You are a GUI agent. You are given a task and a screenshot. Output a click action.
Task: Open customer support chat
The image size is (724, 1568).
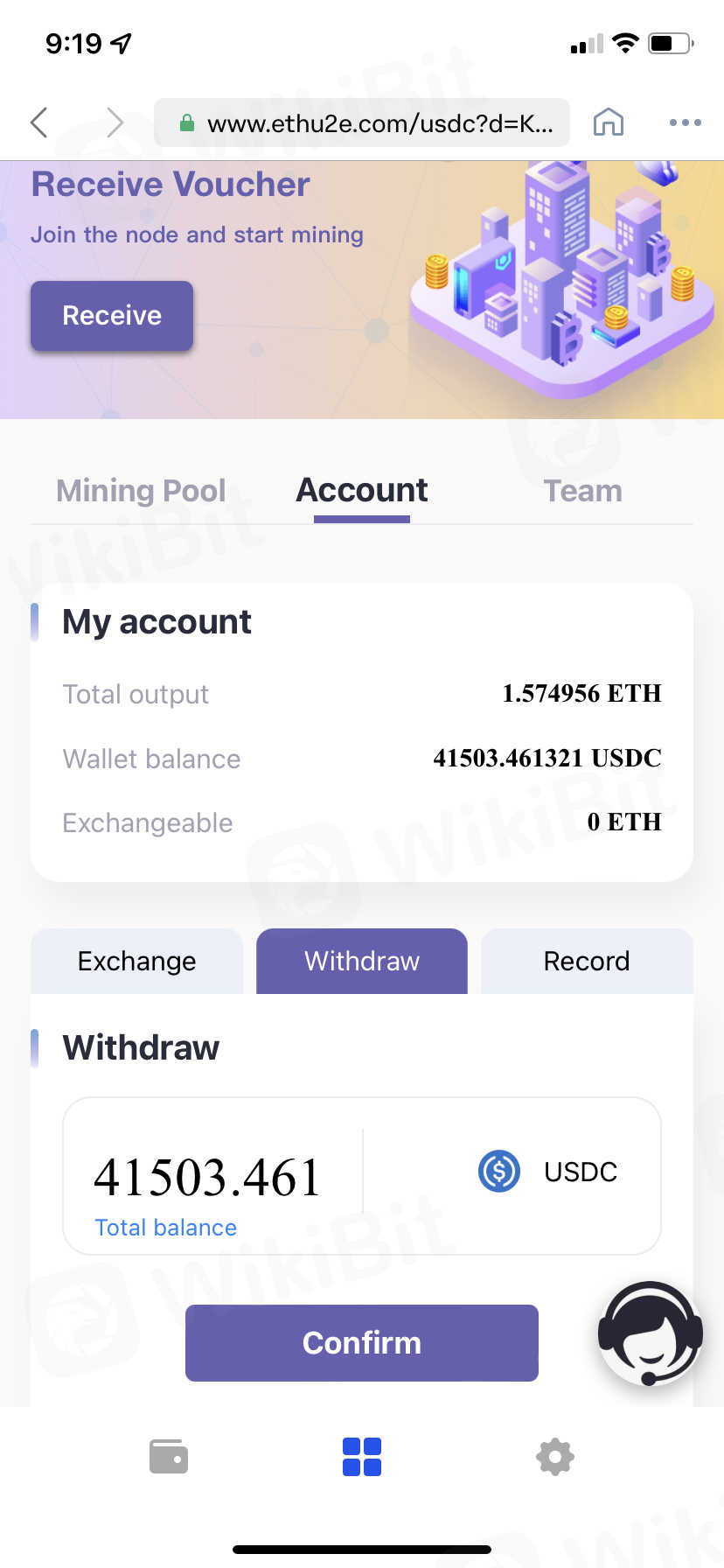tap(650, 1333)
